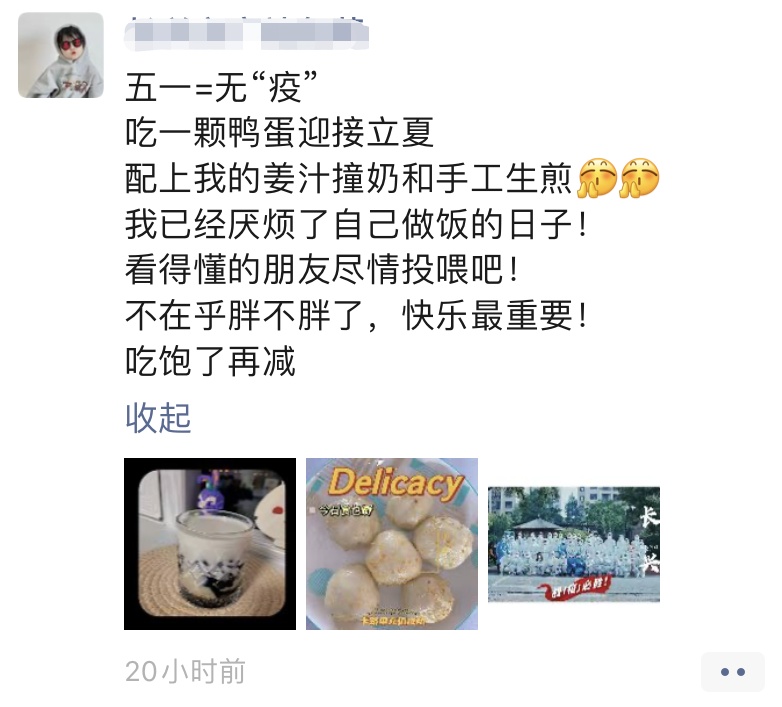Open the poster's blurred username

(x=246, y=33)
